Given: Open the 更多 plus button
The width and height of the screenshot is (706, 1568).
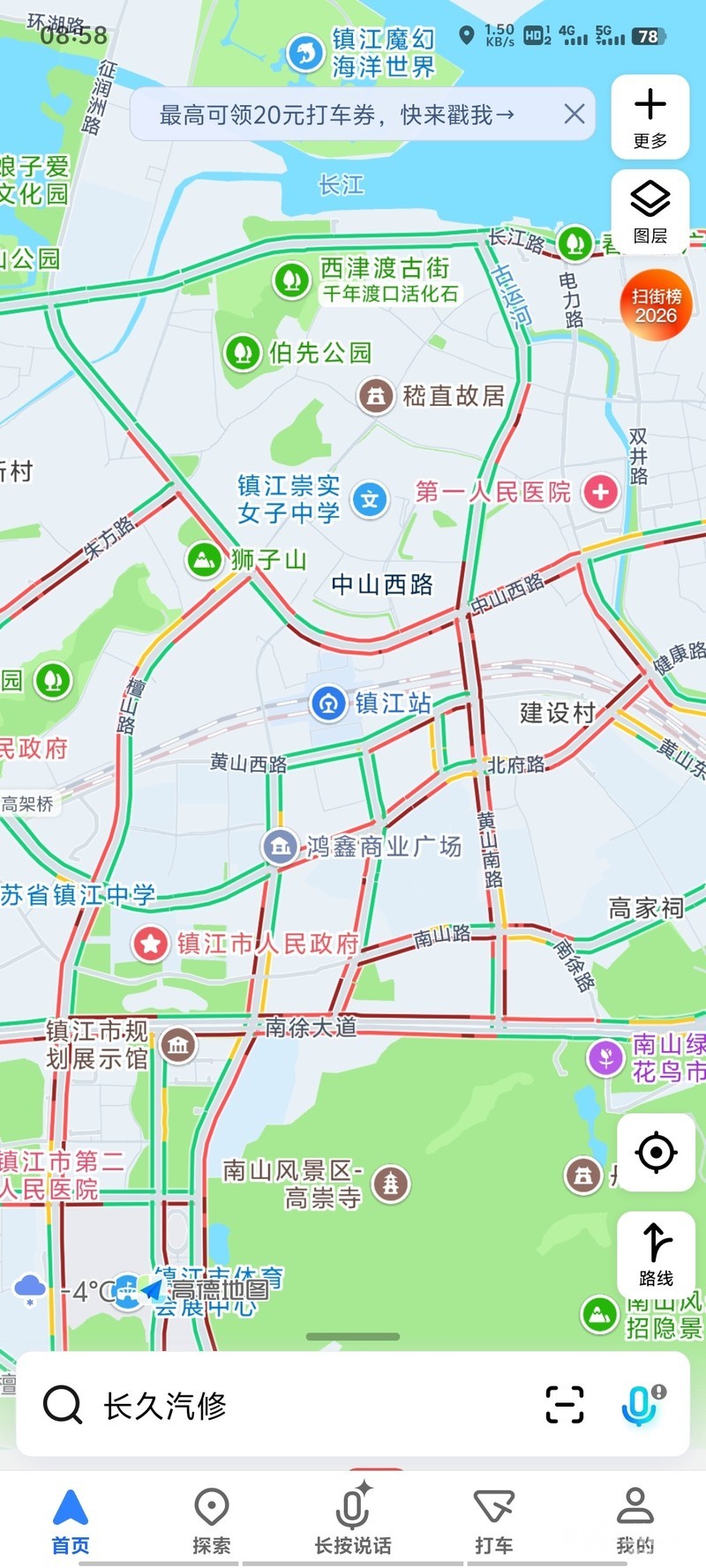Looking at the screenshot, I should pos(650,117).
